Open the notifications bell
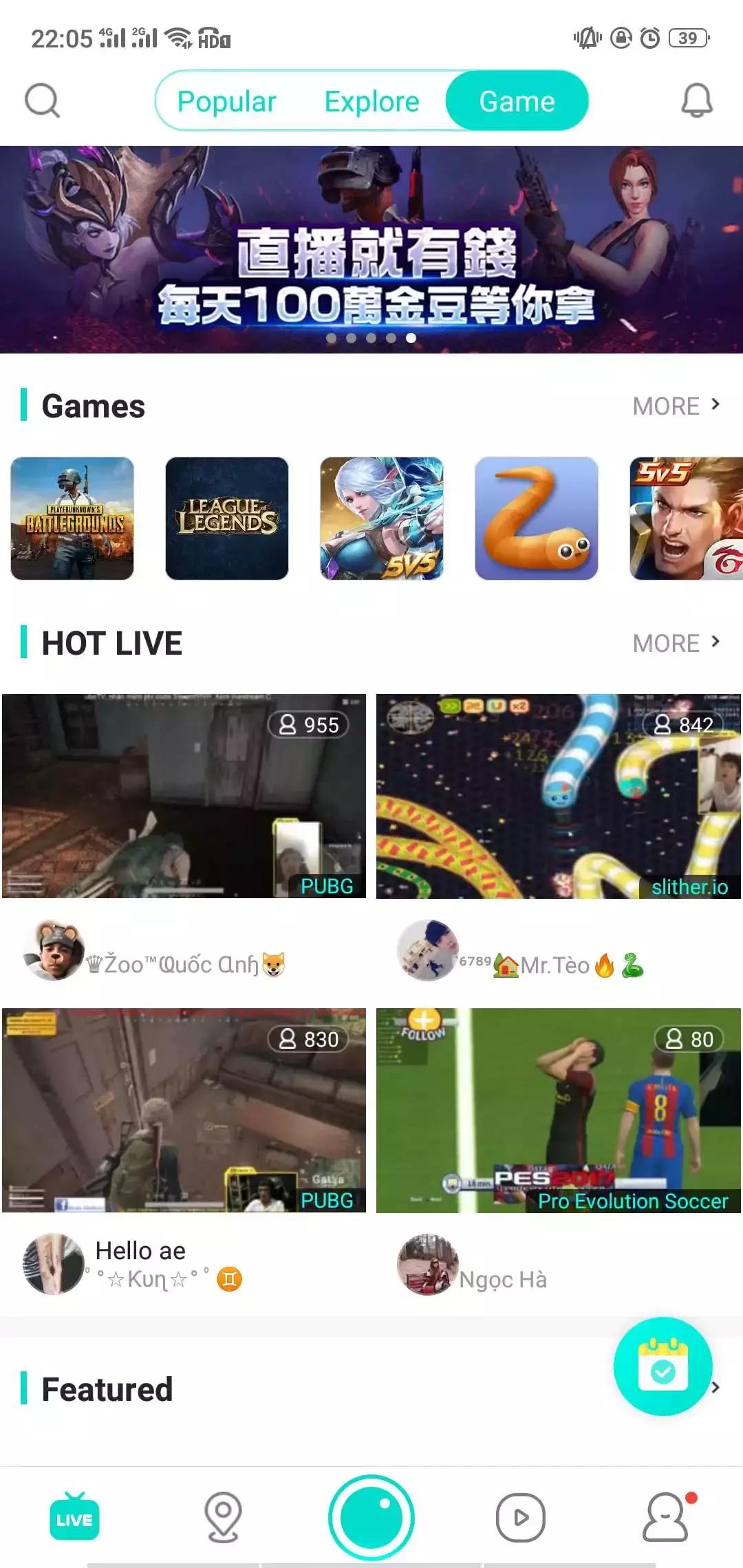Viewport: 743px width, 1568px height. point(696,101)
